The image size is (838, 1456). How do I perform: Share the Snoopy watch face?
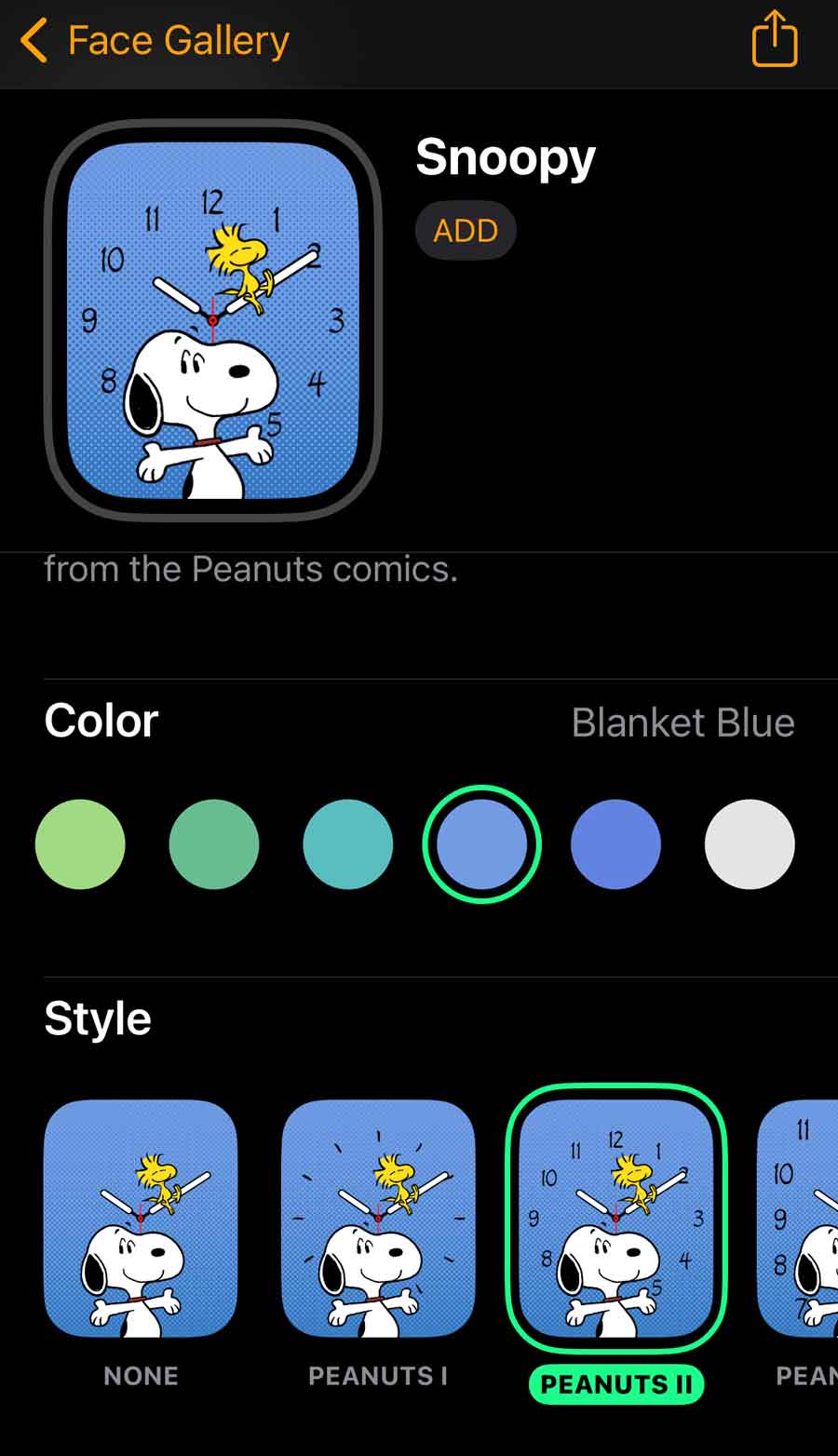point(775,40)
